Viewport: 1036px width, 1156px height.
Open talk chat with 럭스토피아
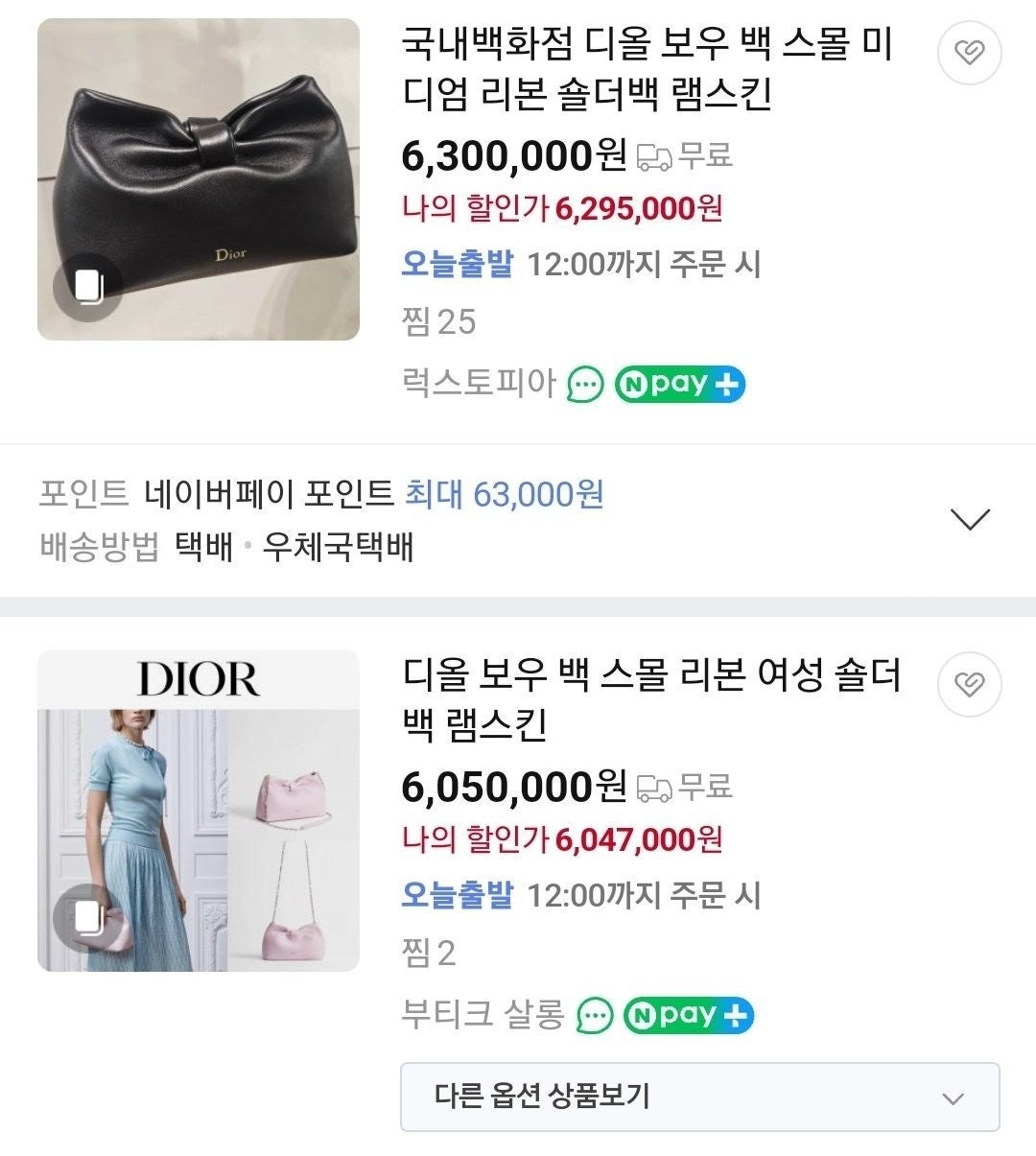pyautogui.click(x=585, y=385)
